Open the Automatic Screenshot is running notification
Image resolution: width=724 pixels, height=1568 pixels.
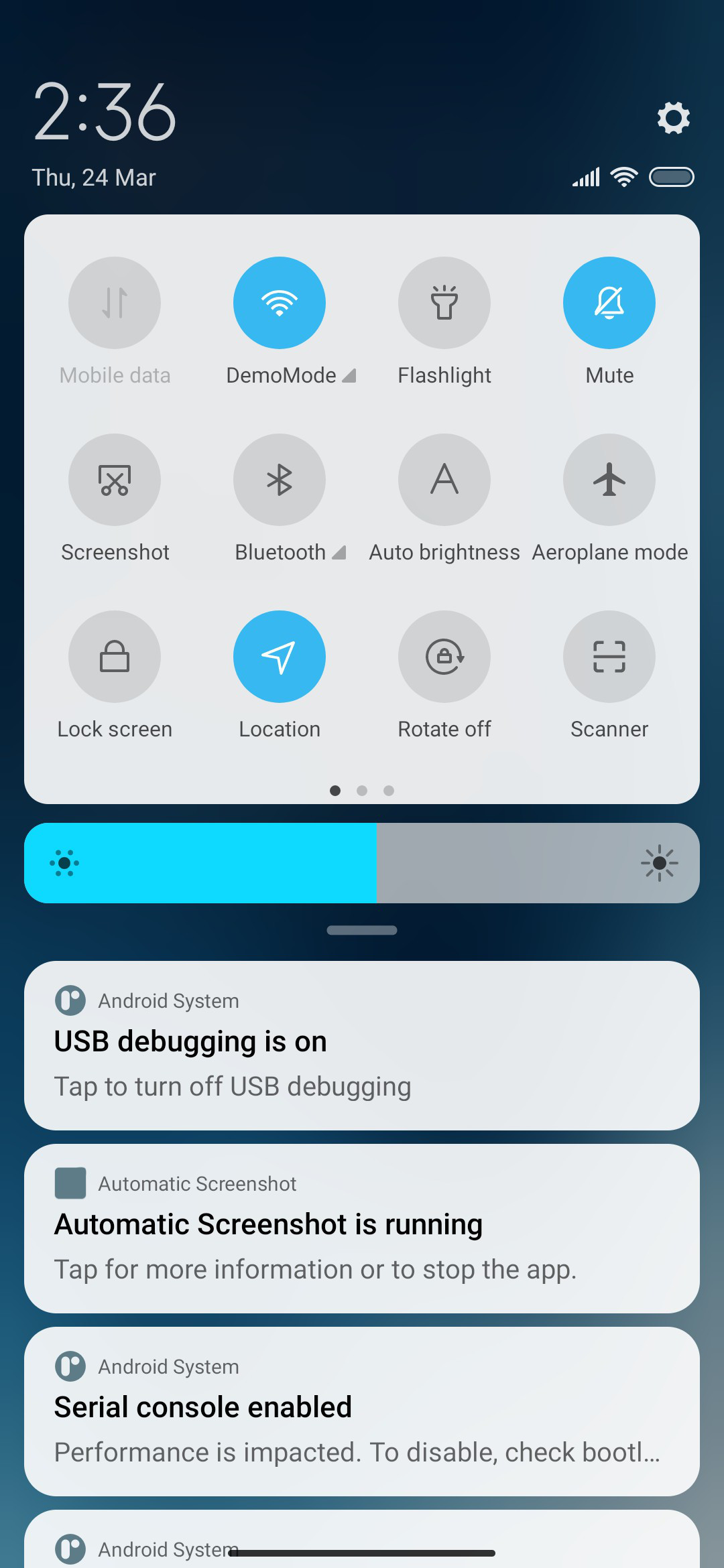362,1228
